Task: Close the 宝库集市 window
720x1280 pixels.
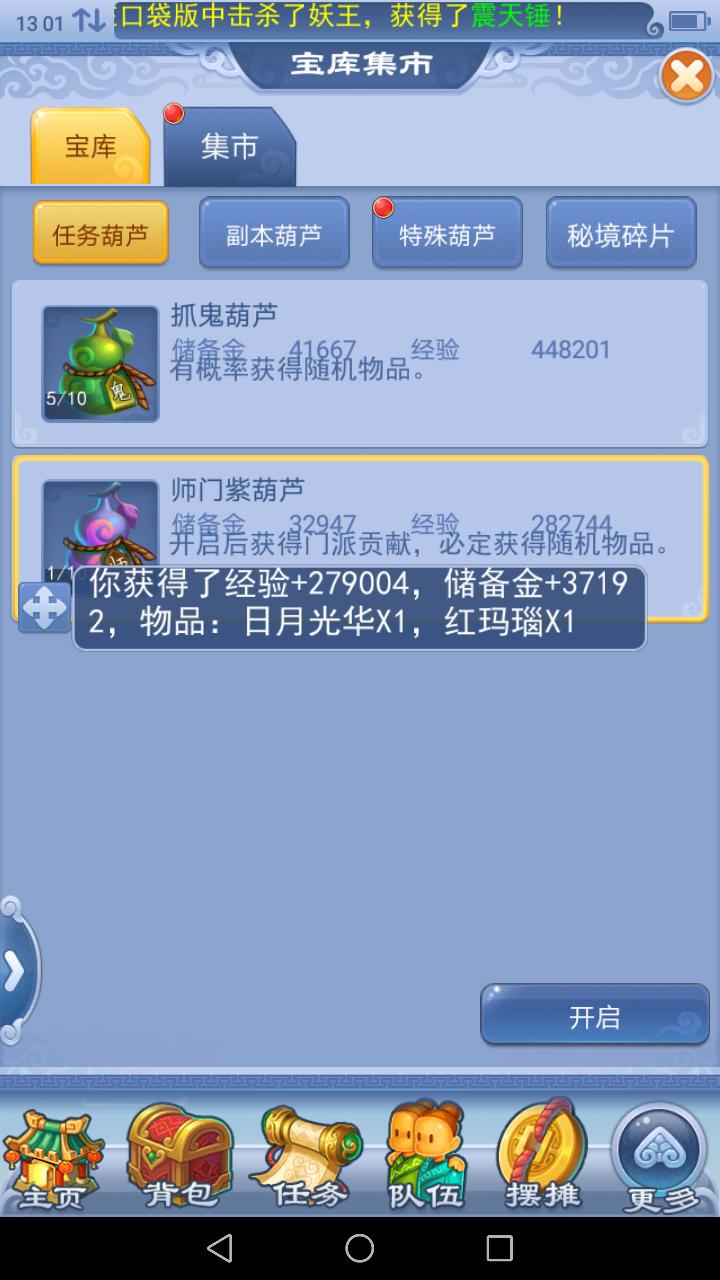Action: (x=686, y=77)
